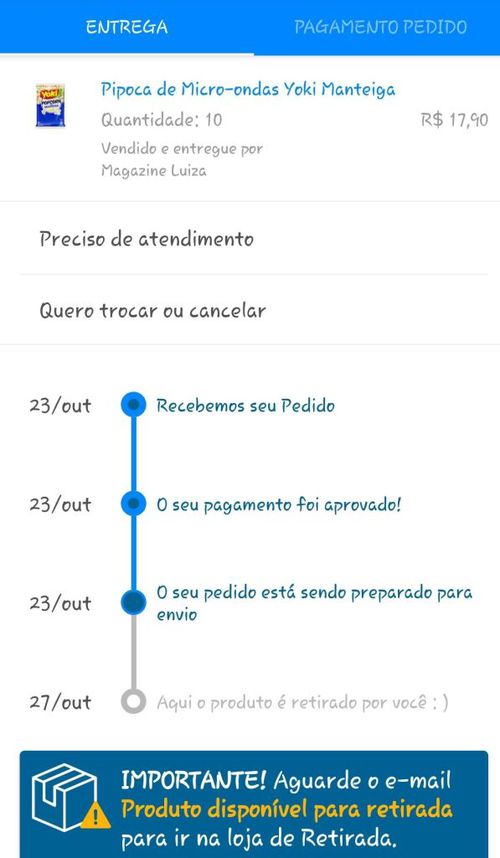Tap the Yoki popcorn product image
This screenshot has width=500, height=858.
[50, 106]
